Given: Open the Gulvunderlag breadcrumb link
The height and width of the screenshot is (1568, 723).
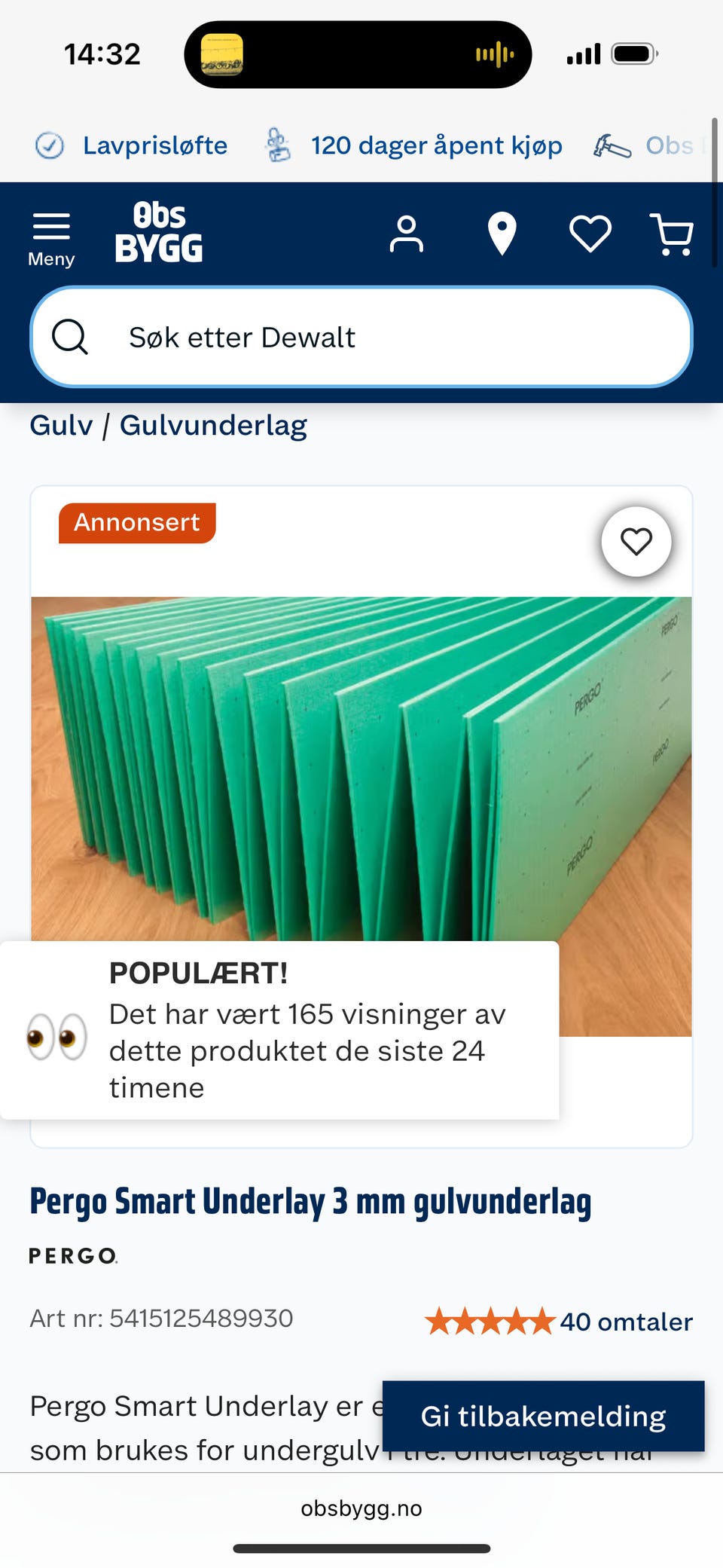Looking at the screenshot, I should 214,424.
